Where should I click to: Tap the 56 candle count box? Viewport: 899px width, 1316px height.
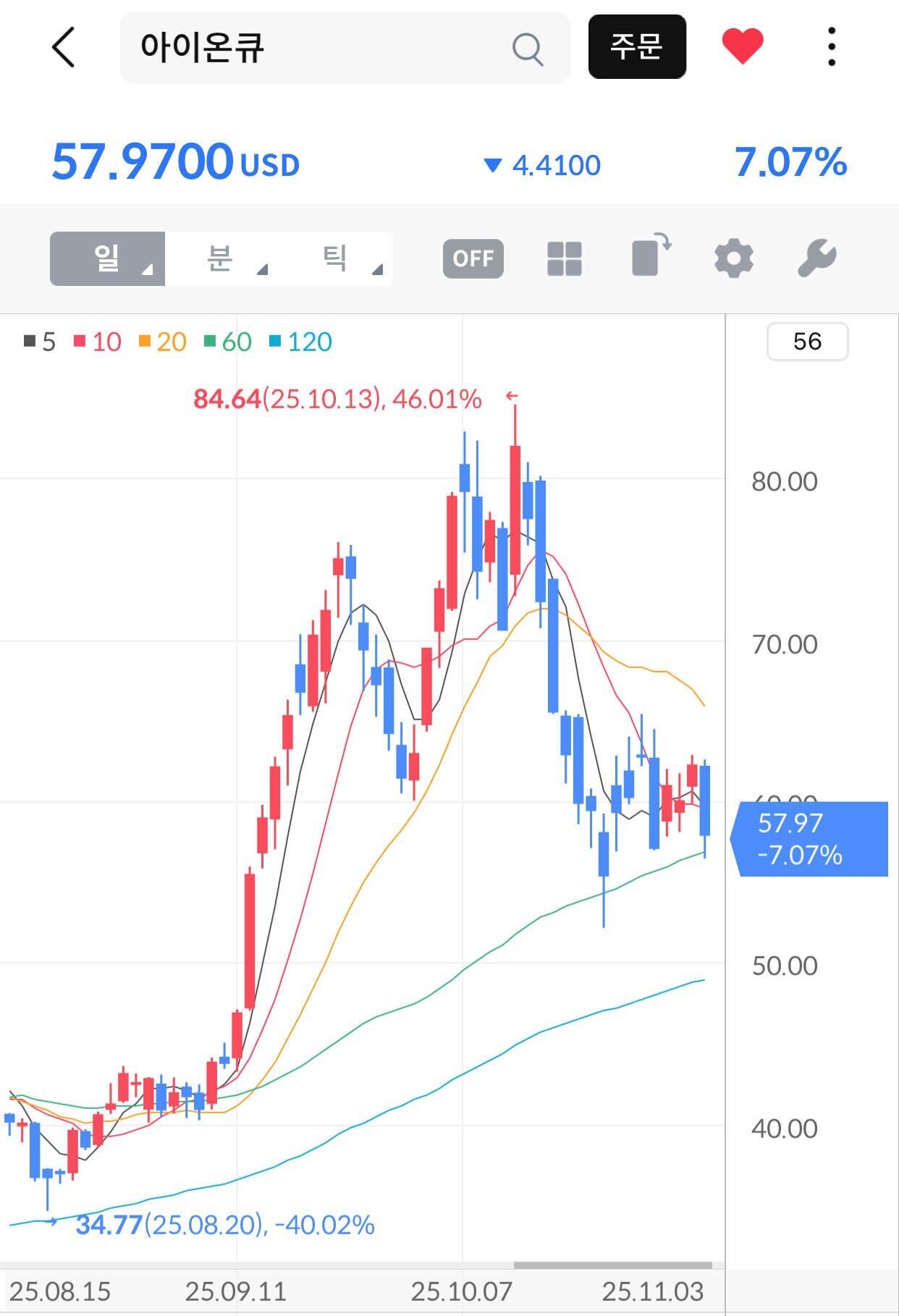pyautogui.click(x=807, y=342)
